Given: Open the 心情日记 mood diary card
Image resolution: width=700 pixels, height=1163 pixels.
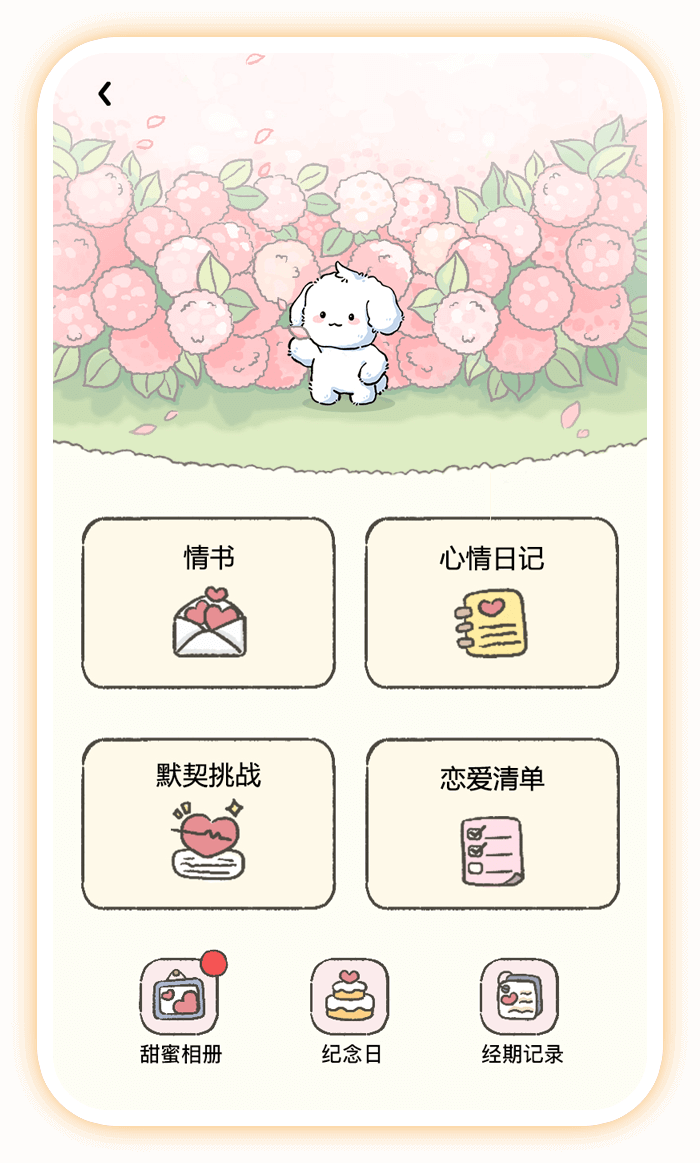Looking at the screenshot, I should click(x=491, y=603).
